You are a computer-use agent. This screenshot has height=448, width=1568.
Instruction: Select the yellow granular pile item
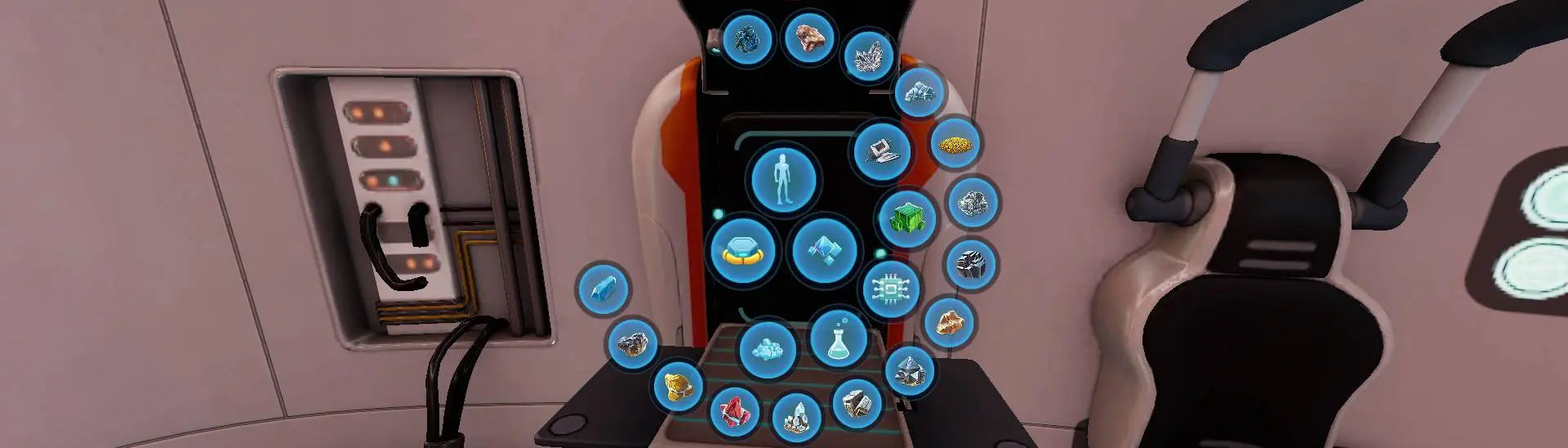point(954,144)
